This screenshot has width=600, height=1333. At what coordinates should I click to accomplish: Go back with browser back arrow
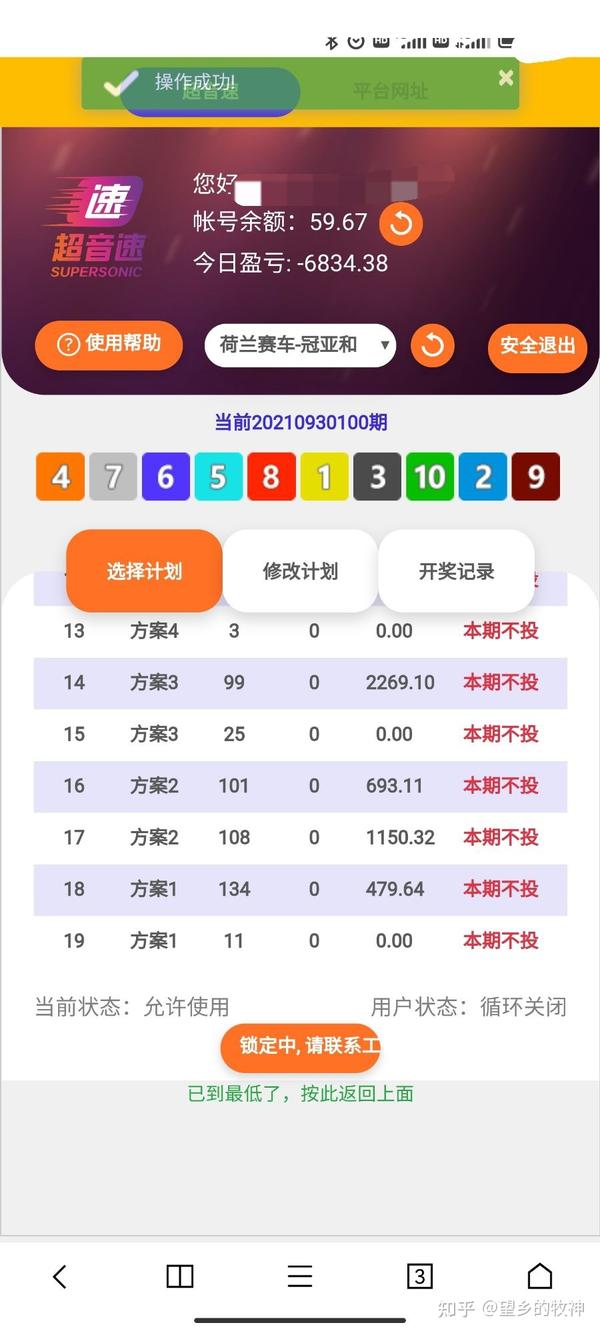pos(60,1276)
